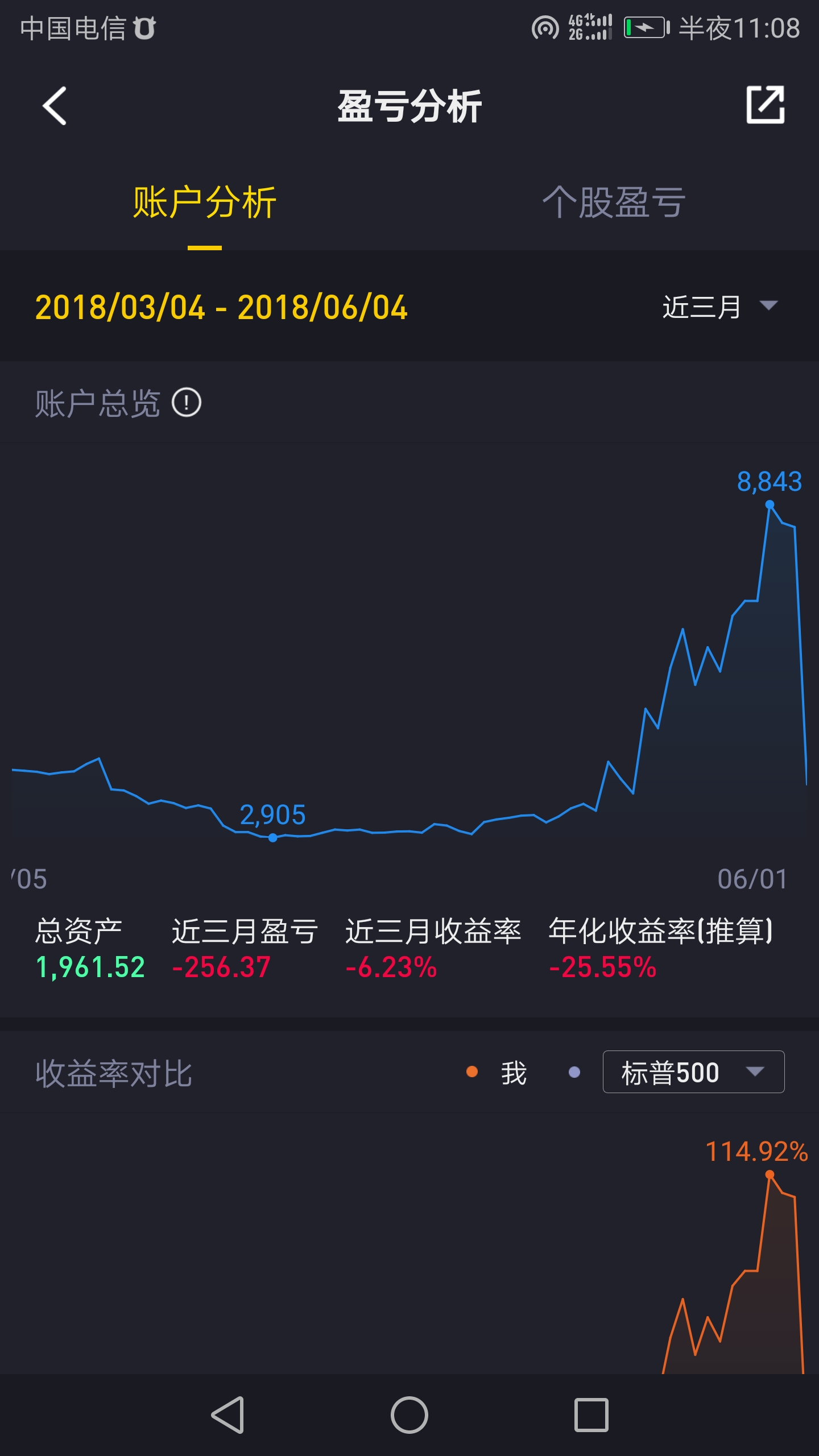Go back from 盈亏分析 page
Image resolution: width=819 pixels, height=1456 pixels.
click(55, 106)
